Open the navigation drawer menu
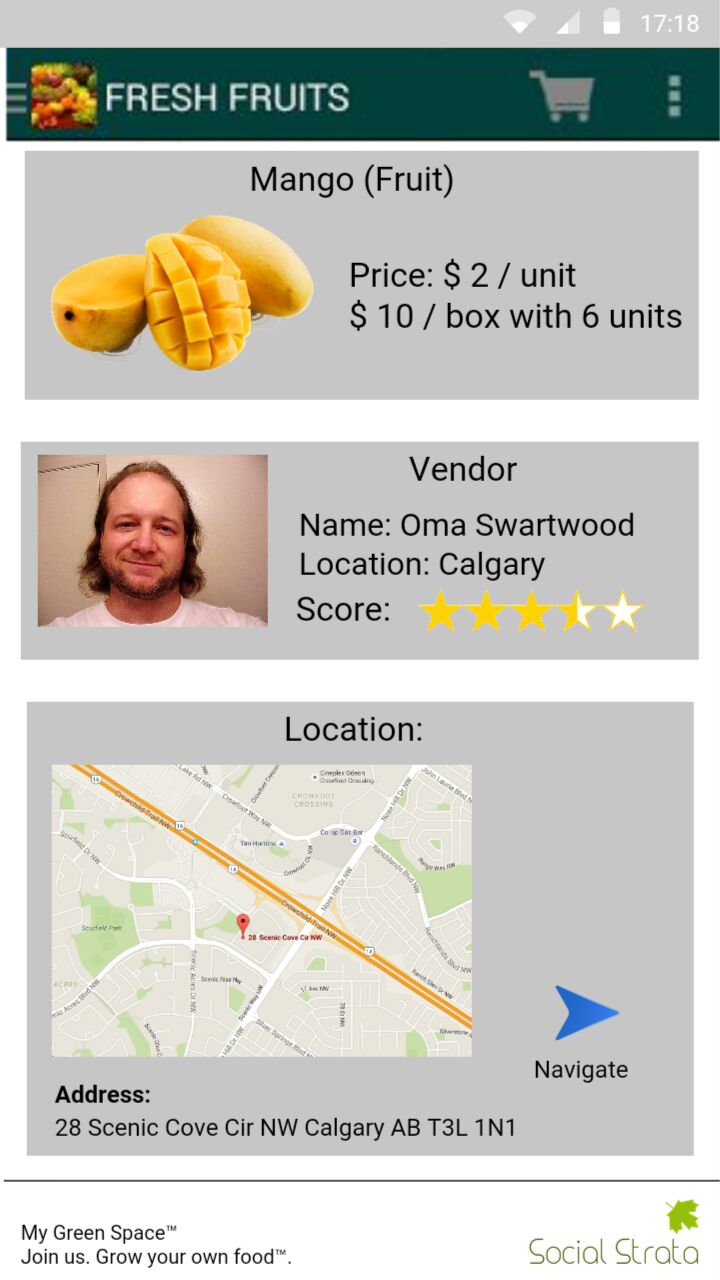720x1280 pixels. [x=17, y=97]
